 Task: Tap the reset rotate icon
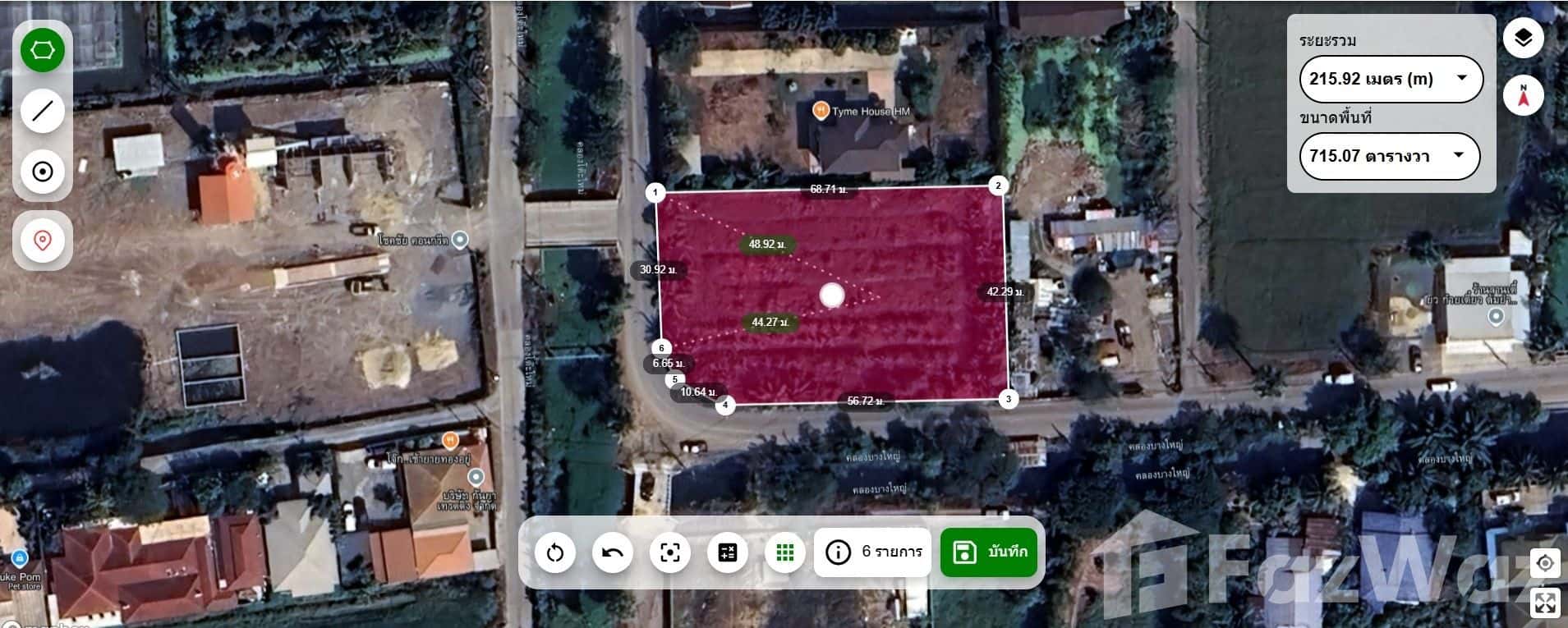click(x=555, y=552)
